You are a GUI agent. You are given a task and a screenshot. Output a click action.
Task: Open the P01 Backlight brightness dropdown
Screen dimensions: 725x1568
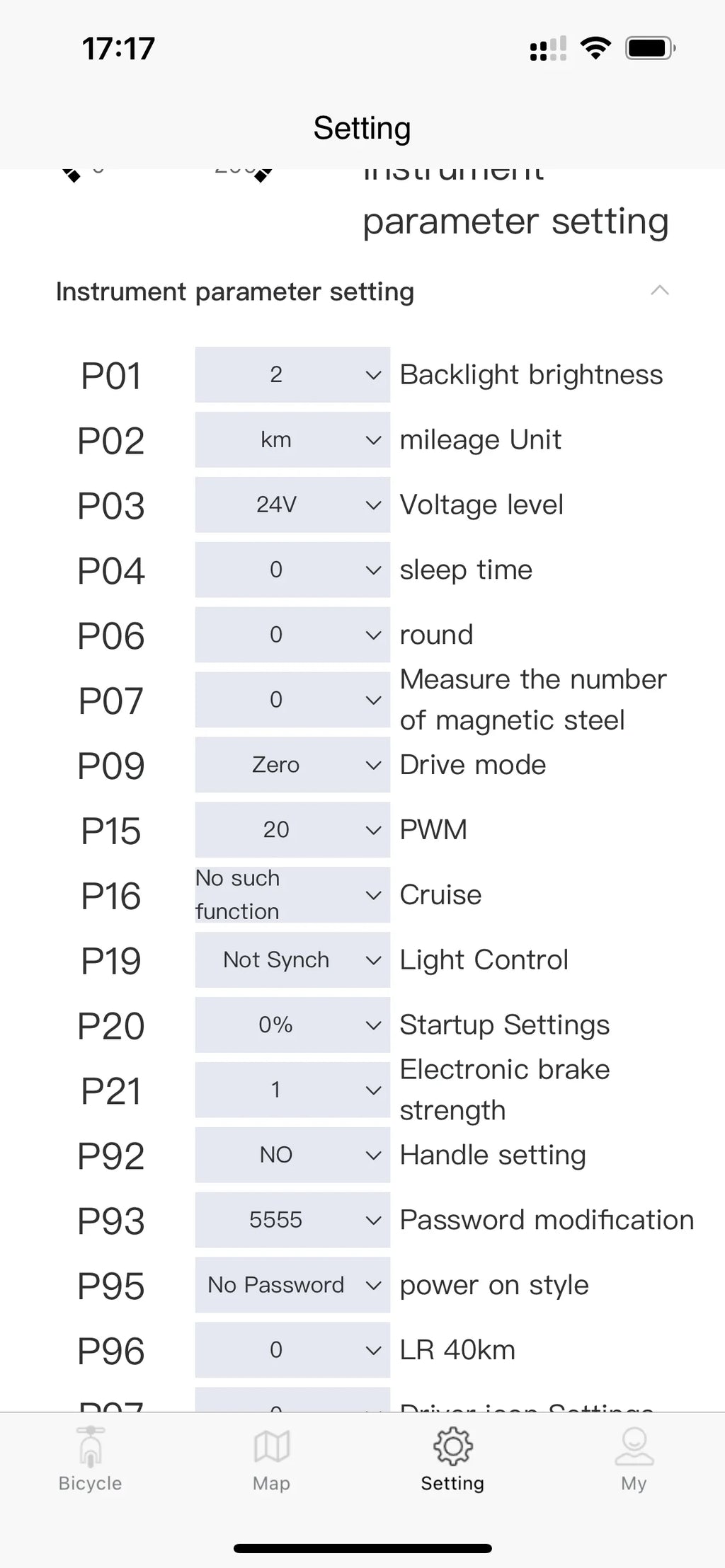coord(292,374)
